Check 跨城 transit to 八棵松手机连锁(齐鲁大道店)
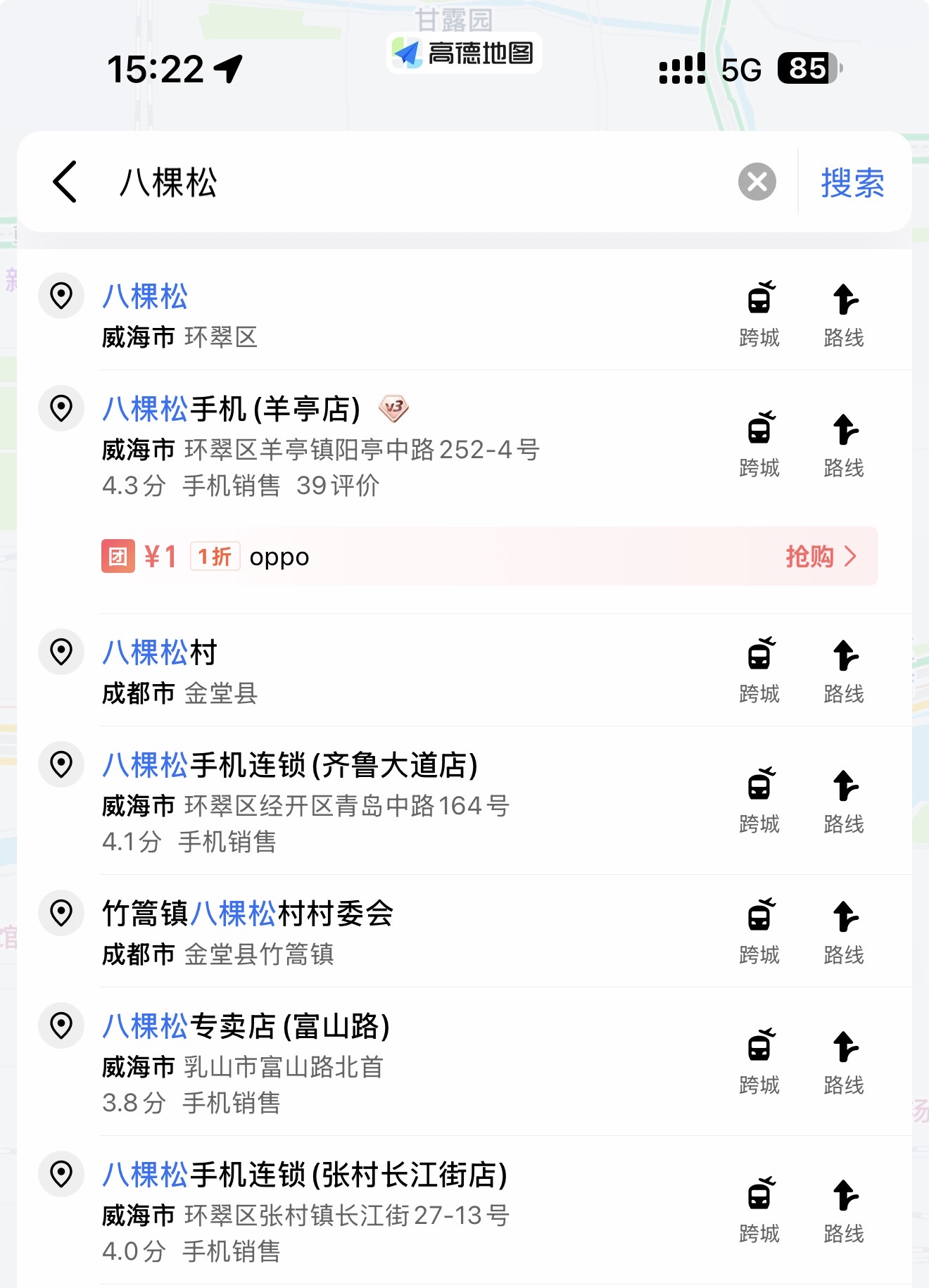This screenshot has height=1288, width=929. 760,800
